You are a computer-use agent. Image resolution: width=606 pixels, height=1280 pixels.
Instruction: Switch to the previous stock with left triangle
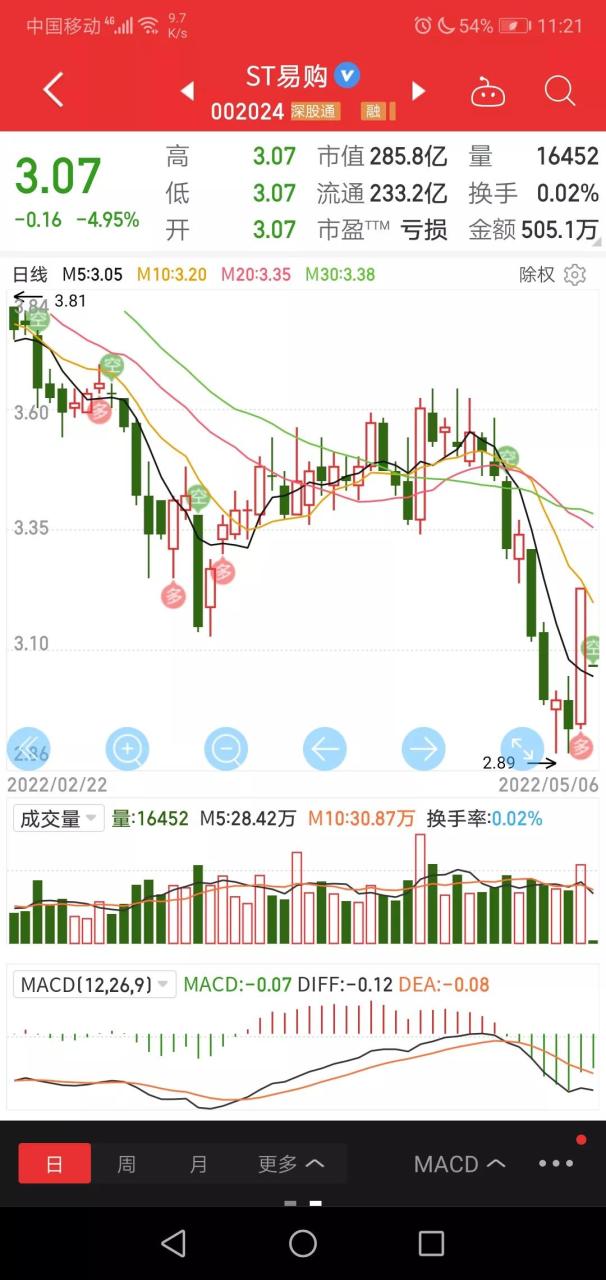pos(187,91)
